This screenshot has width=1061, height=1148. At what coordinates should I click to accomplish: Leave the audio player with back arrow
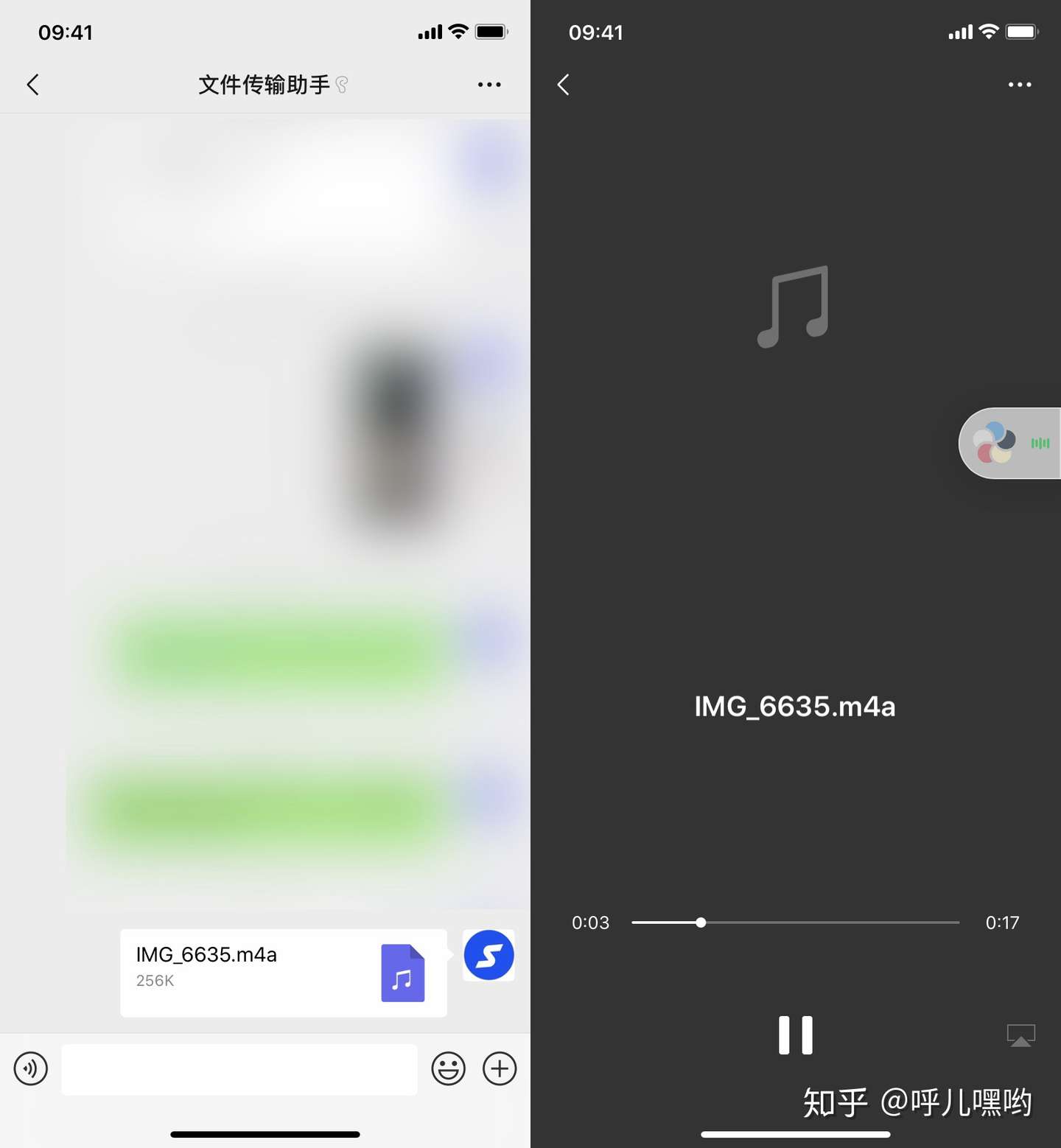564,85
